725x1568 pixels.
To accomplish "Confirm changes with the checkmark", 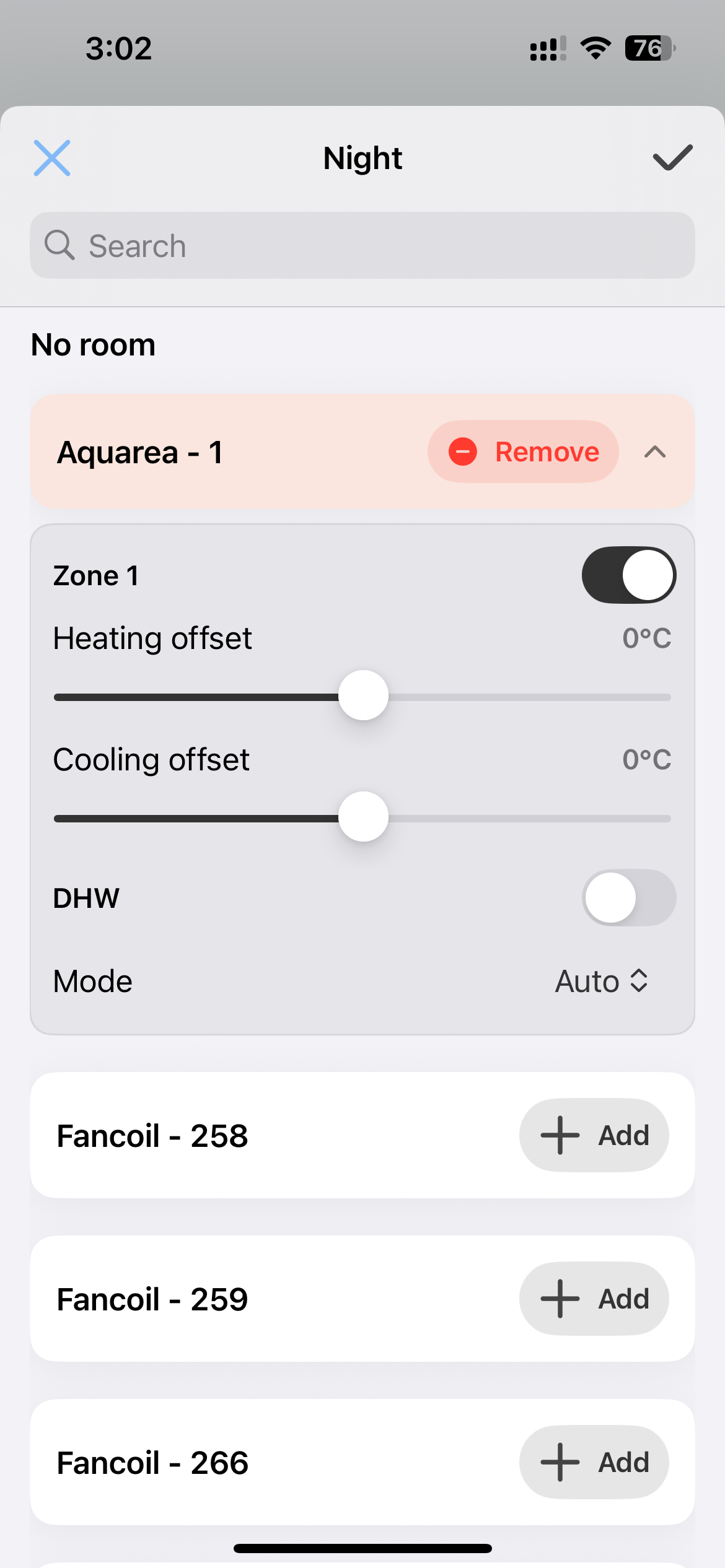I will point(672,158).
